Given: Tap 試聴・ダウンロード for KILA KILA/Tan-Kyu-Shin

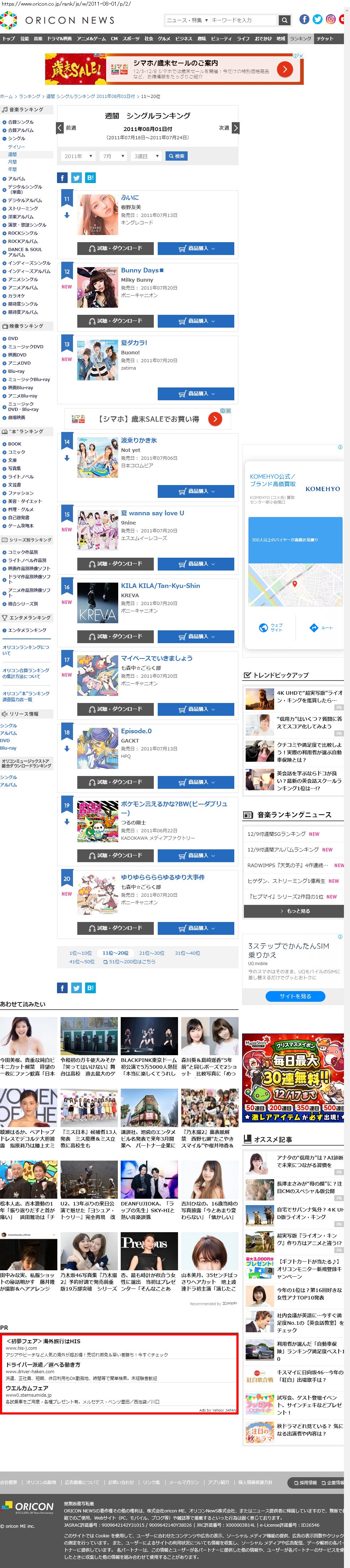Looking at the screenshot, I should [x=115, y=636].
